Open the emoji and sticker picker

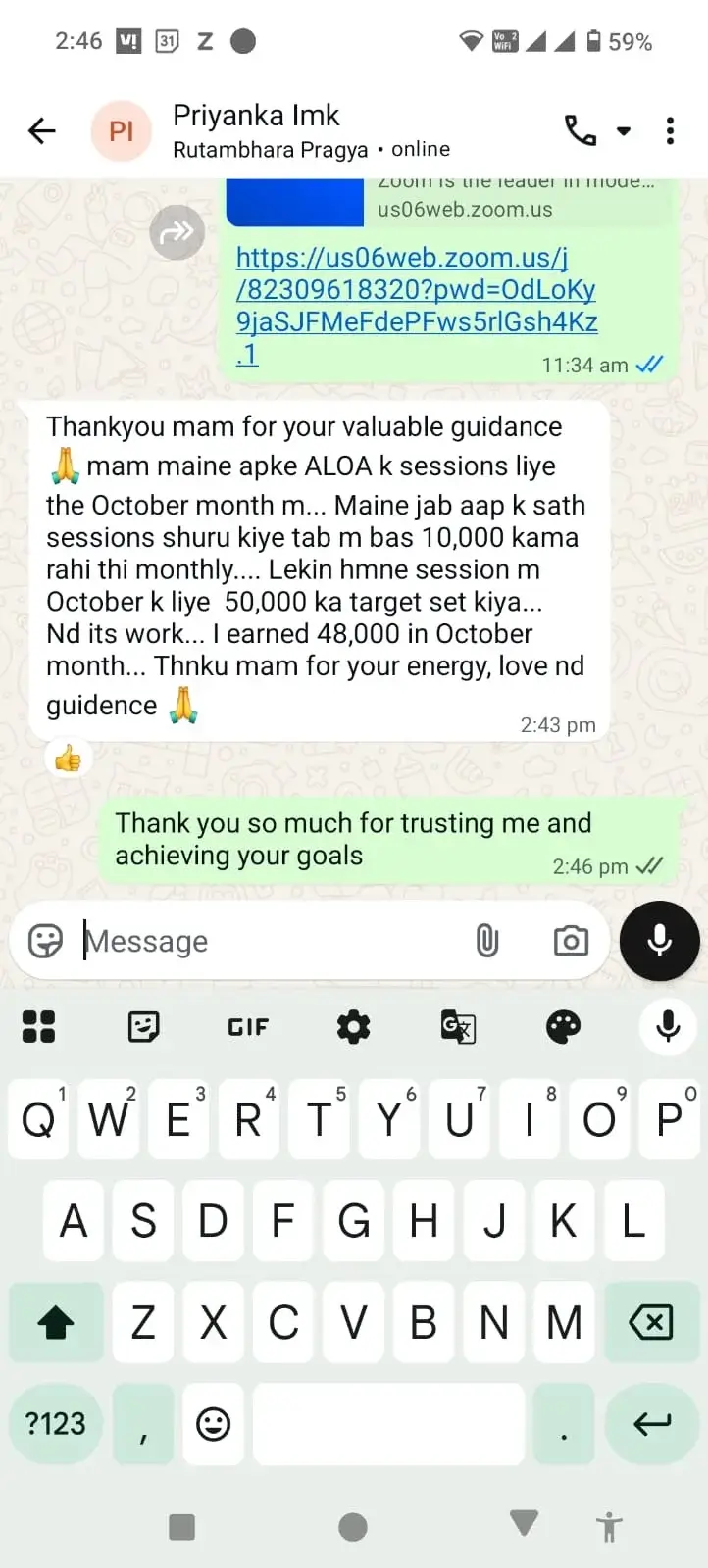click(x=46, y=941)
